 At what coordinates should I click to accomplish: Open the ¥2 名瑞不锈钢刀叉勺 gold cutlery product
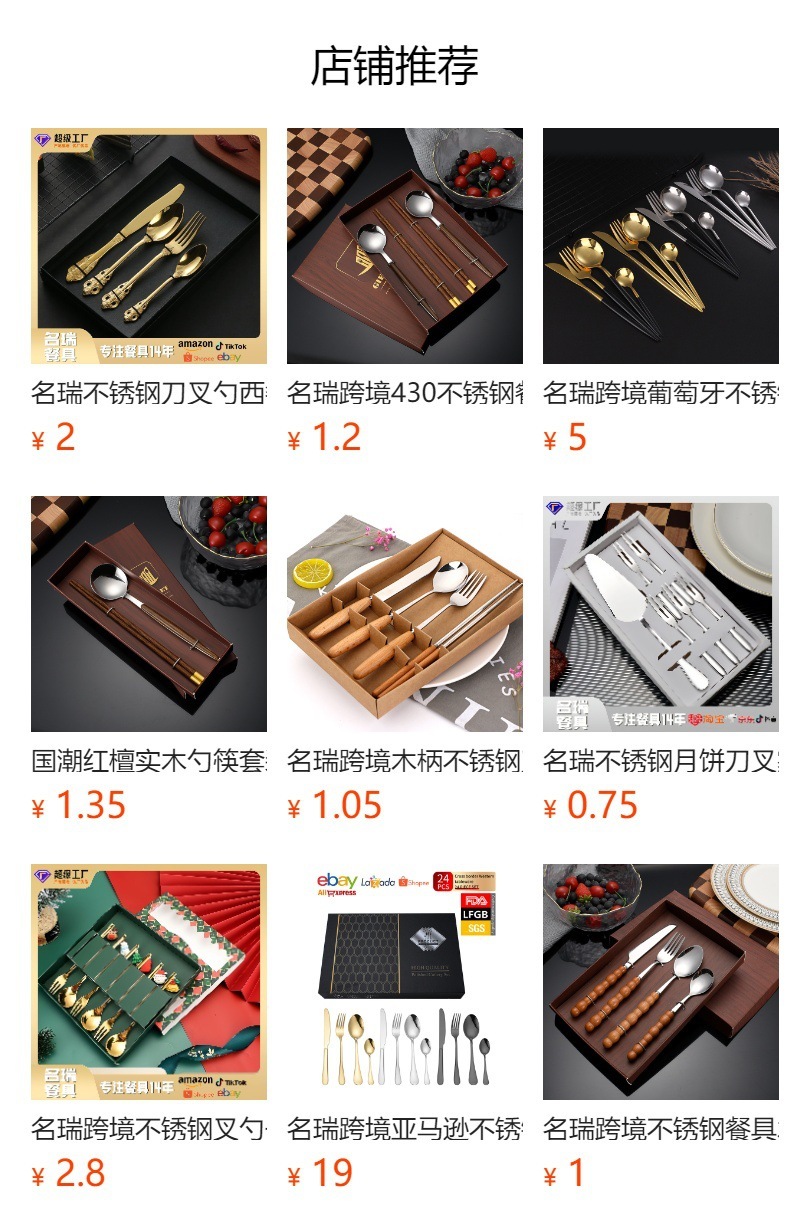[x=149, y=246]
